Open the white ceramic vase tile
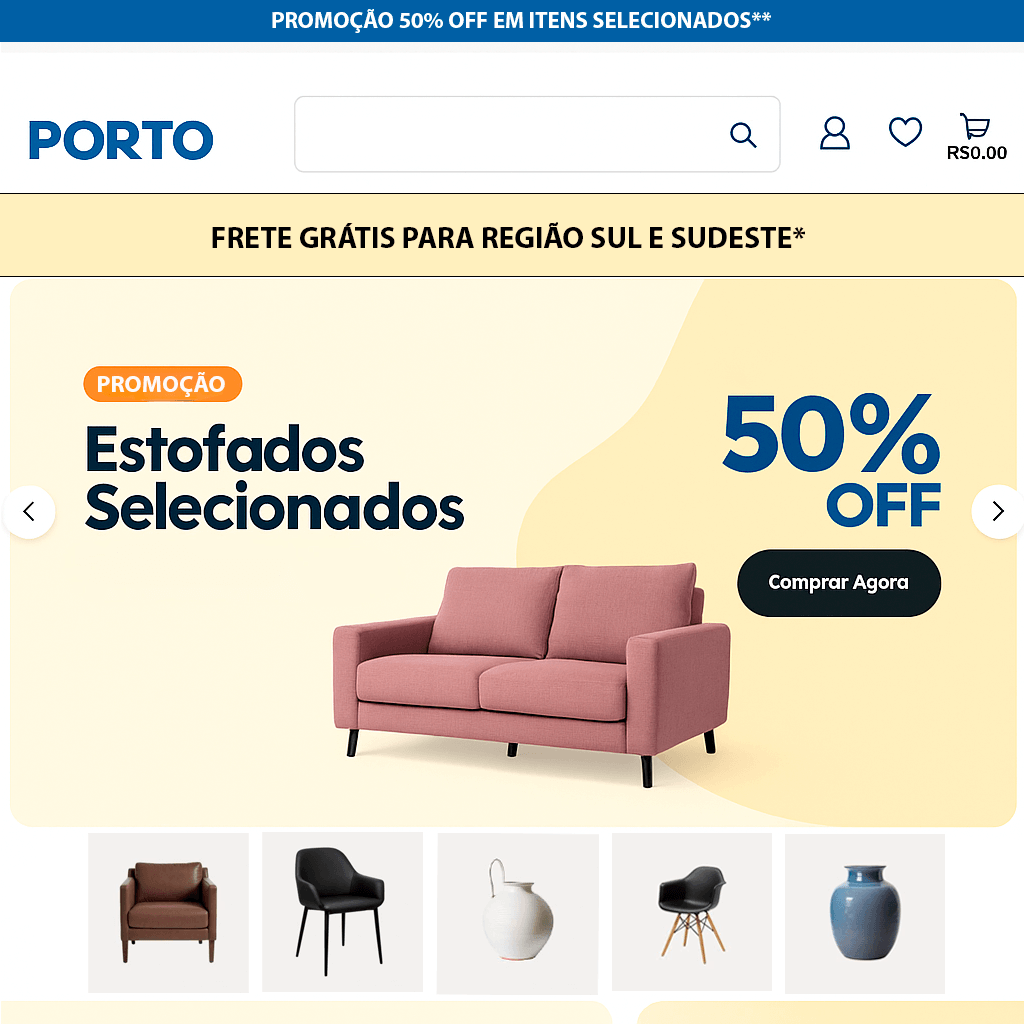 (517, 913)
